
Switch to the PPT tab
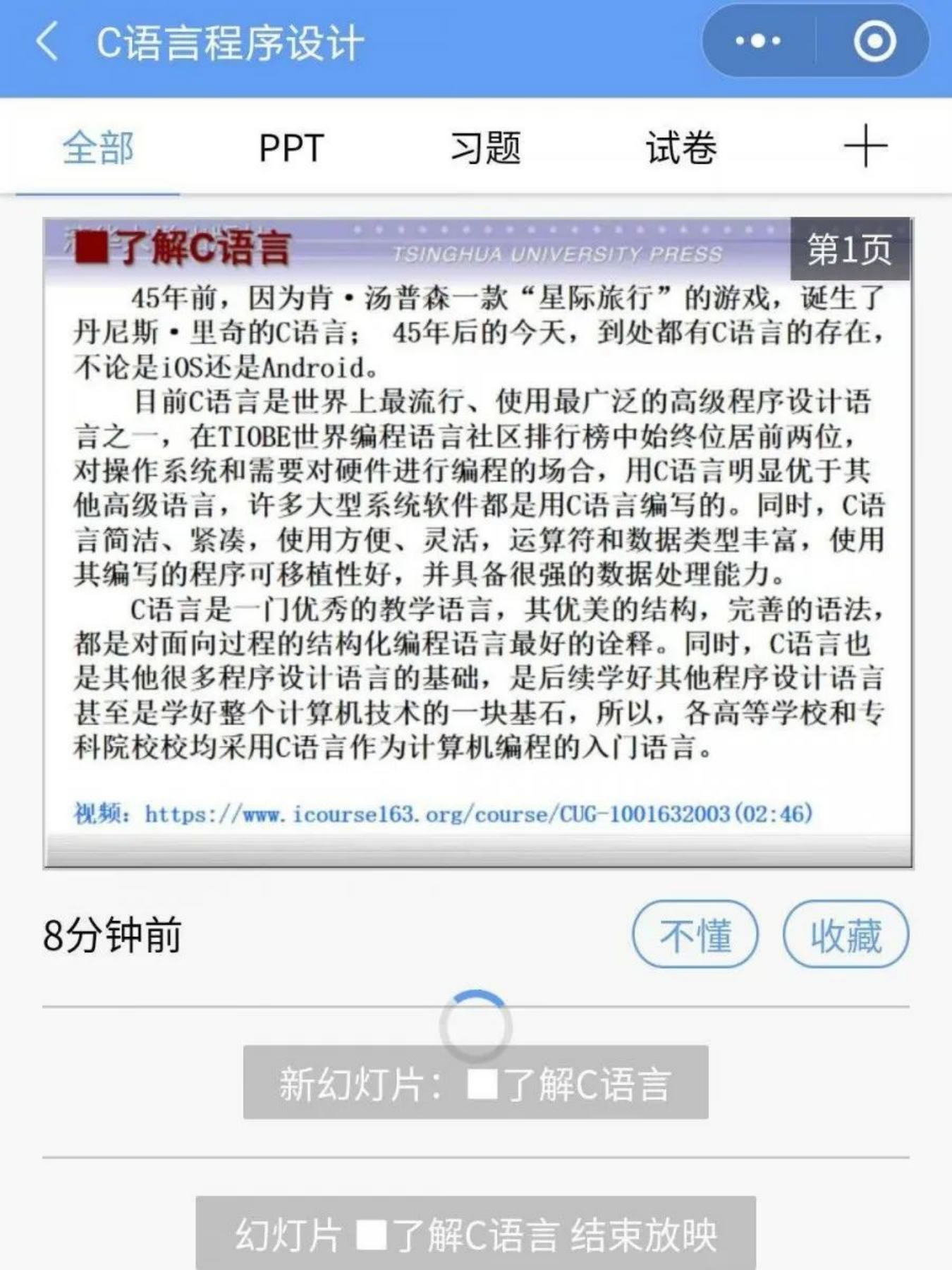291,148
